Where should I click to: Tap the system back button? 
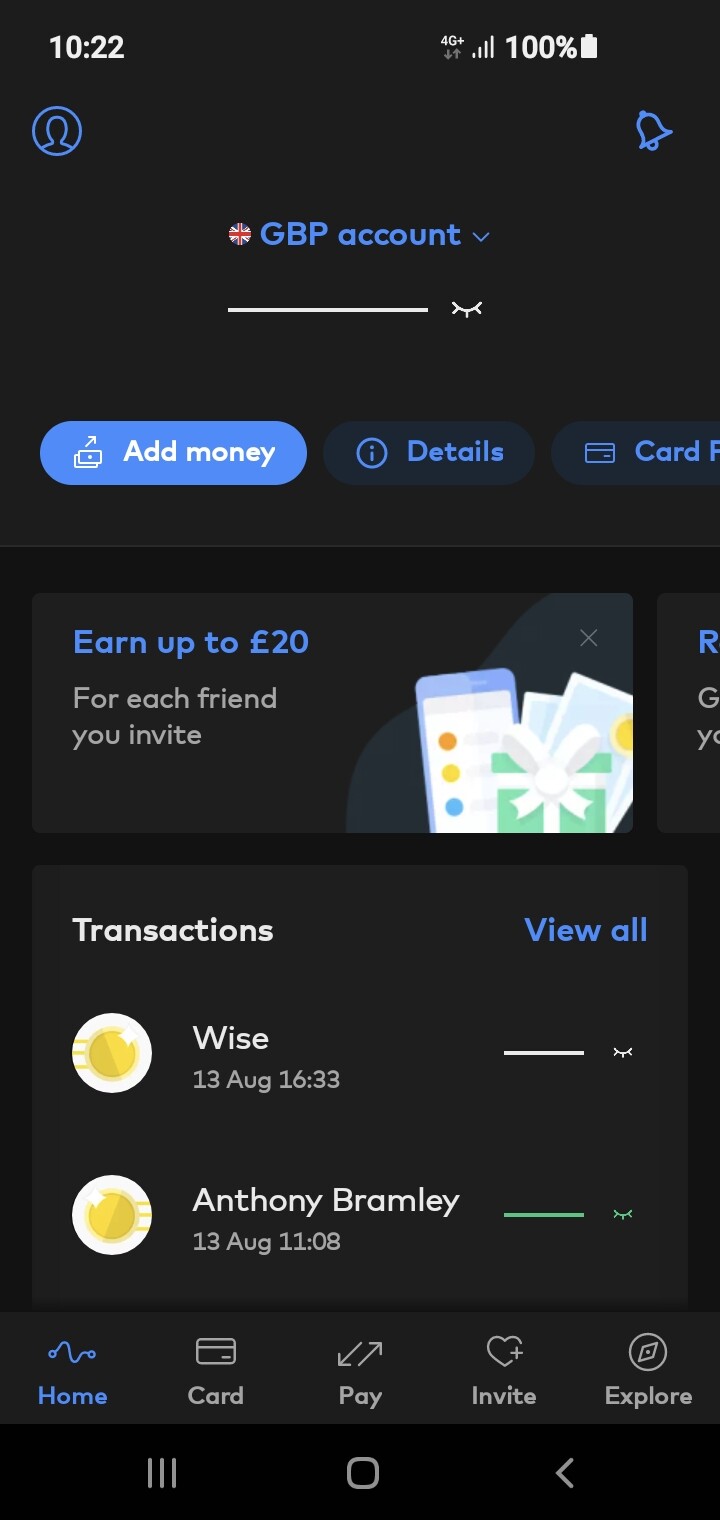tap(565, 1472)
